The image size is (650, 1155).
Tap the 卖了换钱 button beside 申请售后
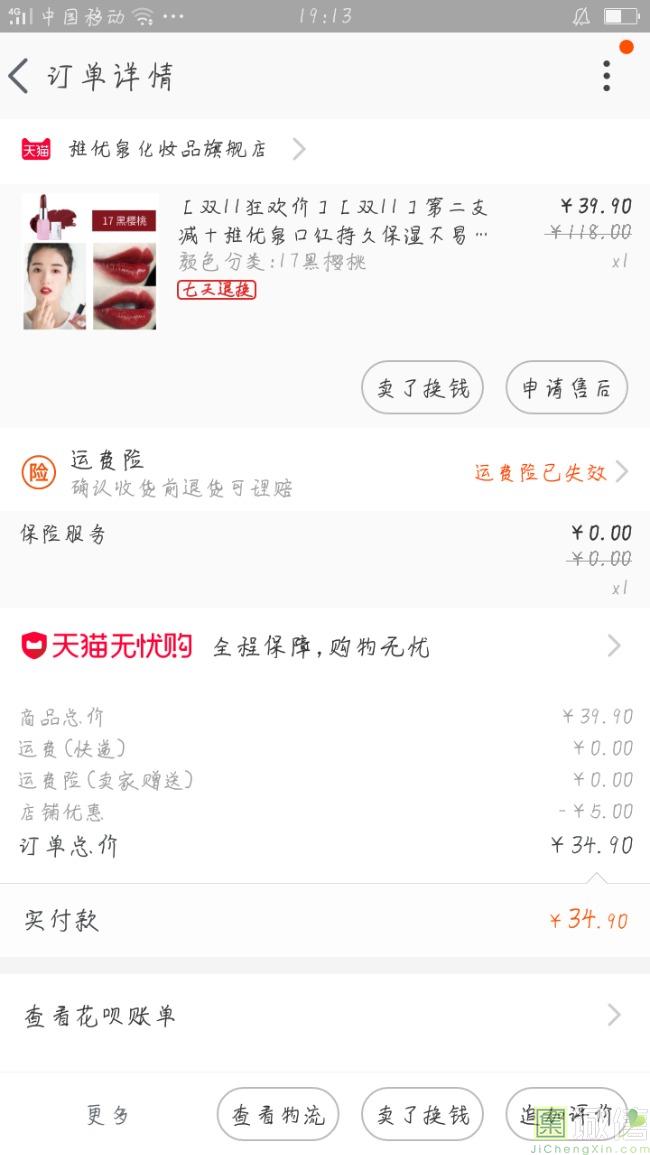(422, 388)
